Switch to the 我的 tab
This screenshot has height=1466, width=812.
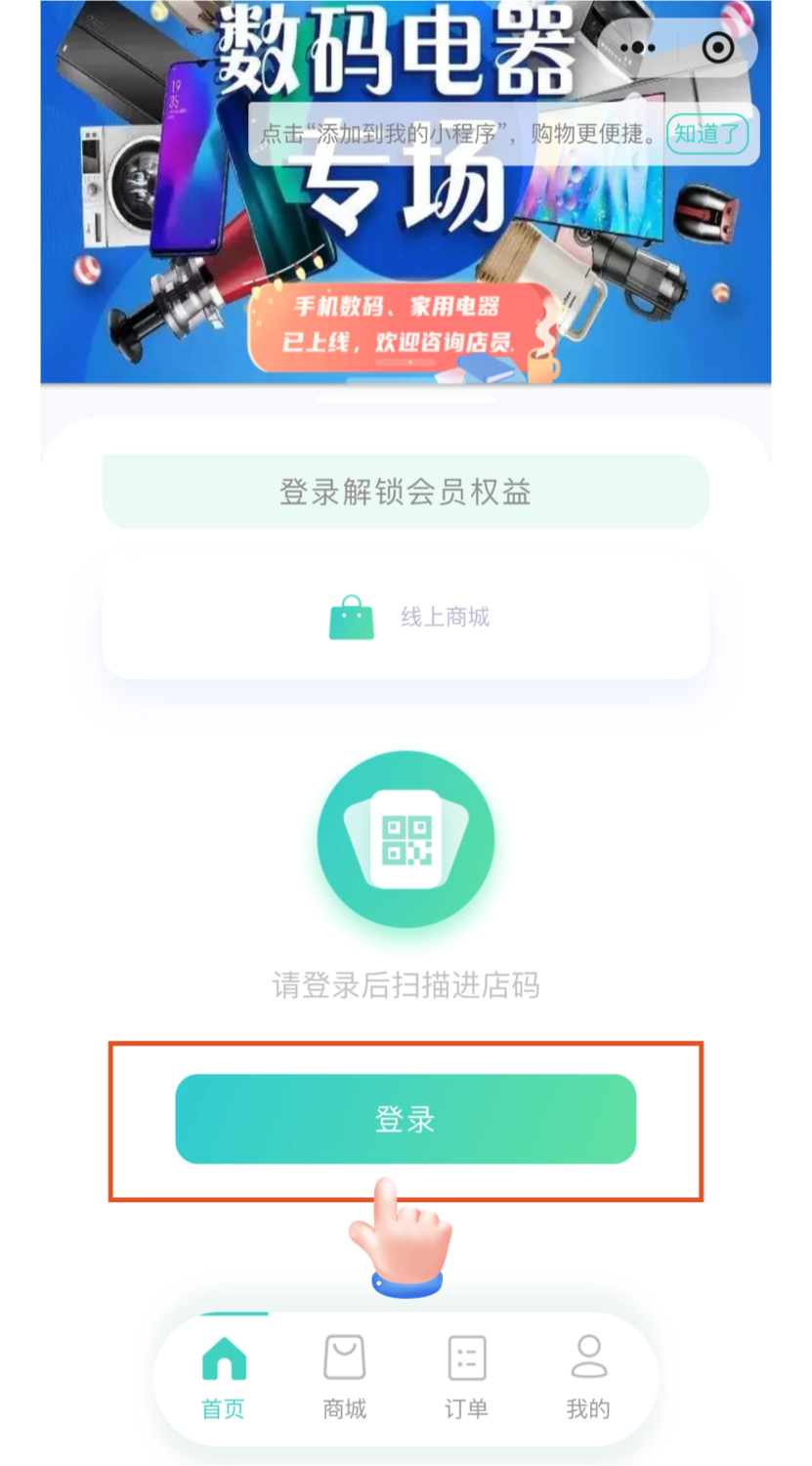[x=588, y=1378]
